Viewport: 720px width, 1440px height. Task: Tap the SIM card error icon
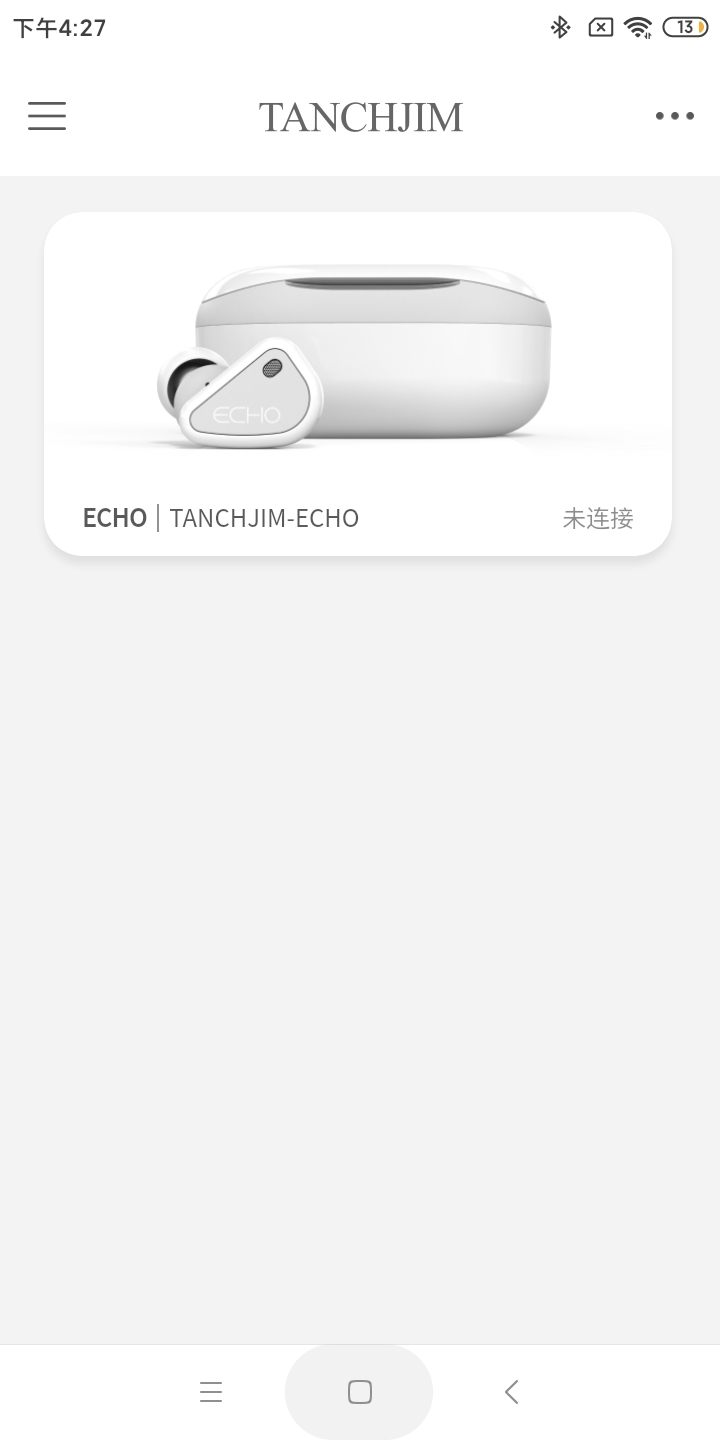(599, 27)
